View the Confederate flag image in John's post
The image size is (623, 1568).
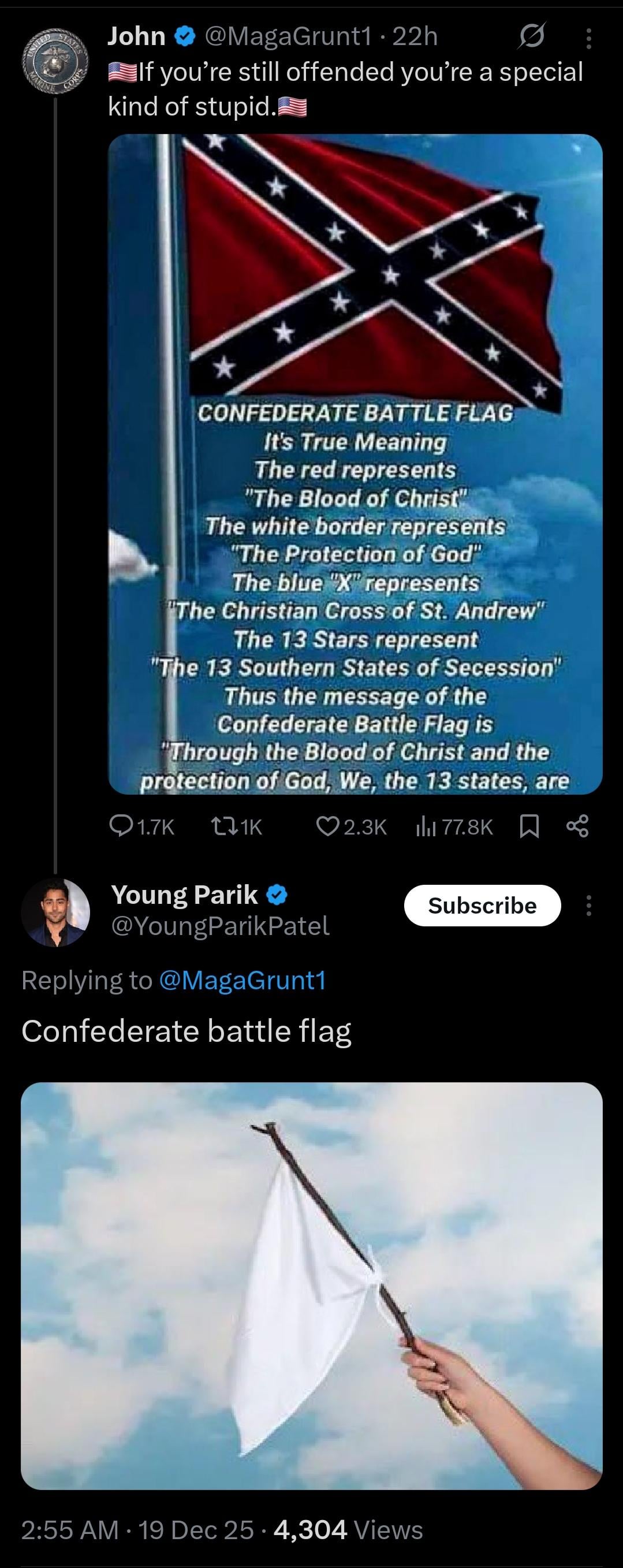click(x=355, y=464)
